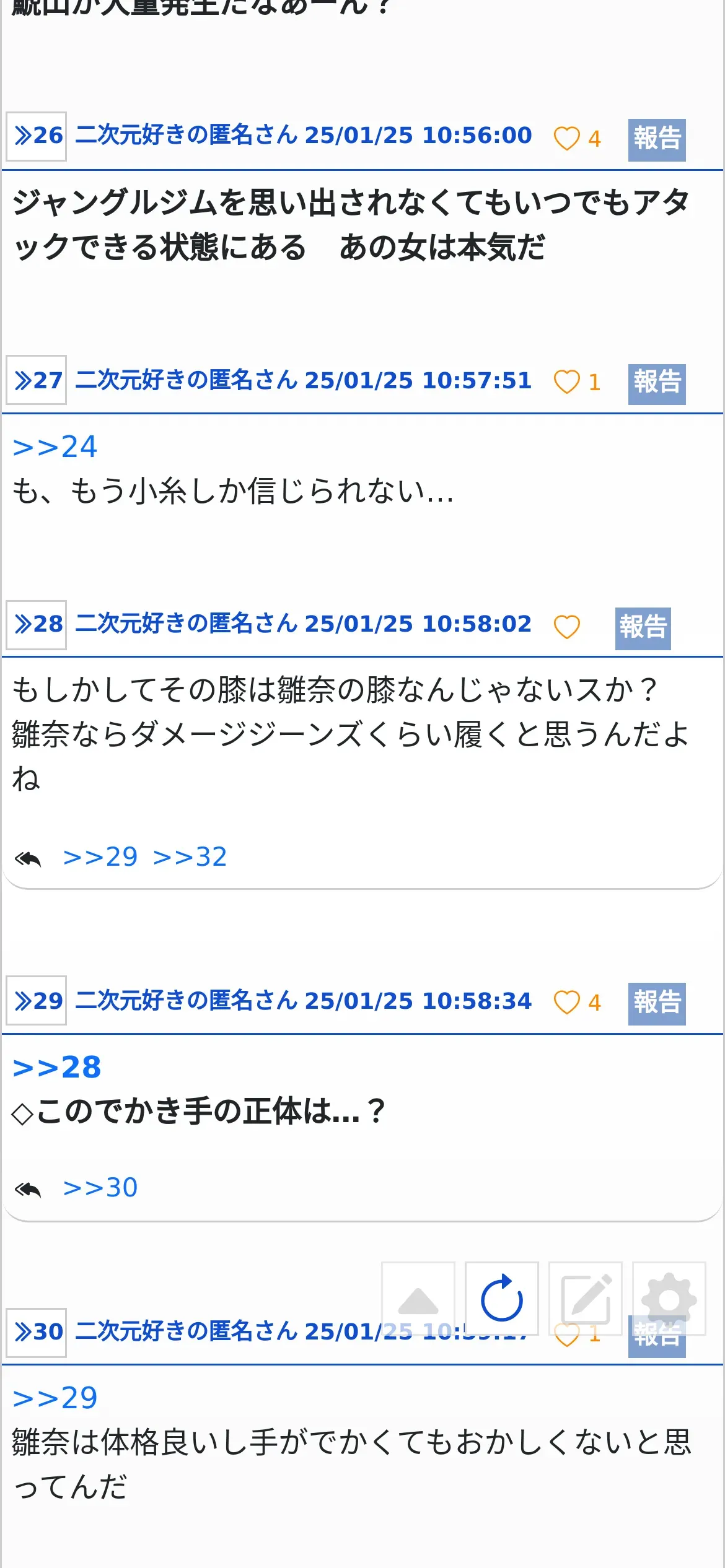Like post number 29
This screenshot has width=725, height=1568.
click(566, 1002)
